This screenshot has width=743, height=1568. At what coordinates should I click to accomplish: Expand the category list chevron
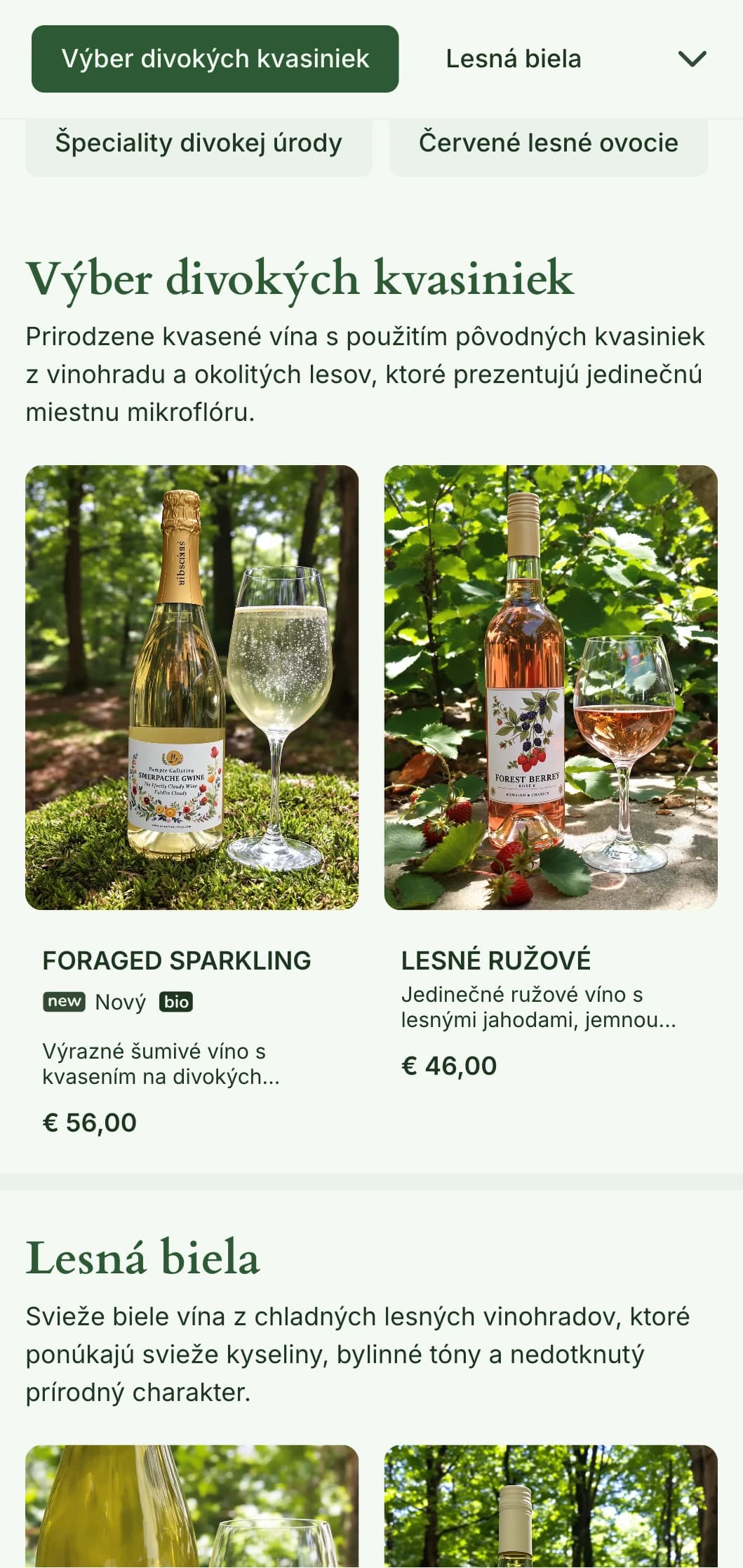click(x=692, y=59)
